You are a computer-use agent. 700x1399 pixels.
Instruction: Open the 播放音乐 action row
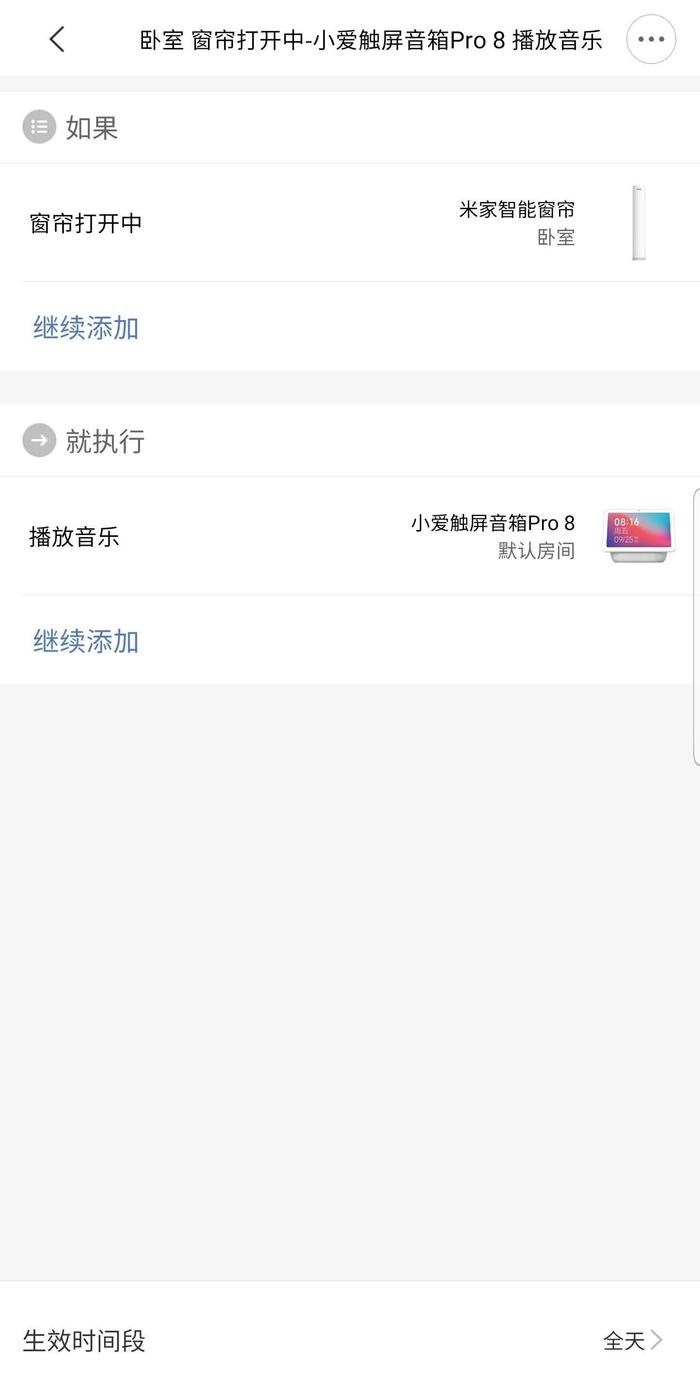tap(350, 536)
